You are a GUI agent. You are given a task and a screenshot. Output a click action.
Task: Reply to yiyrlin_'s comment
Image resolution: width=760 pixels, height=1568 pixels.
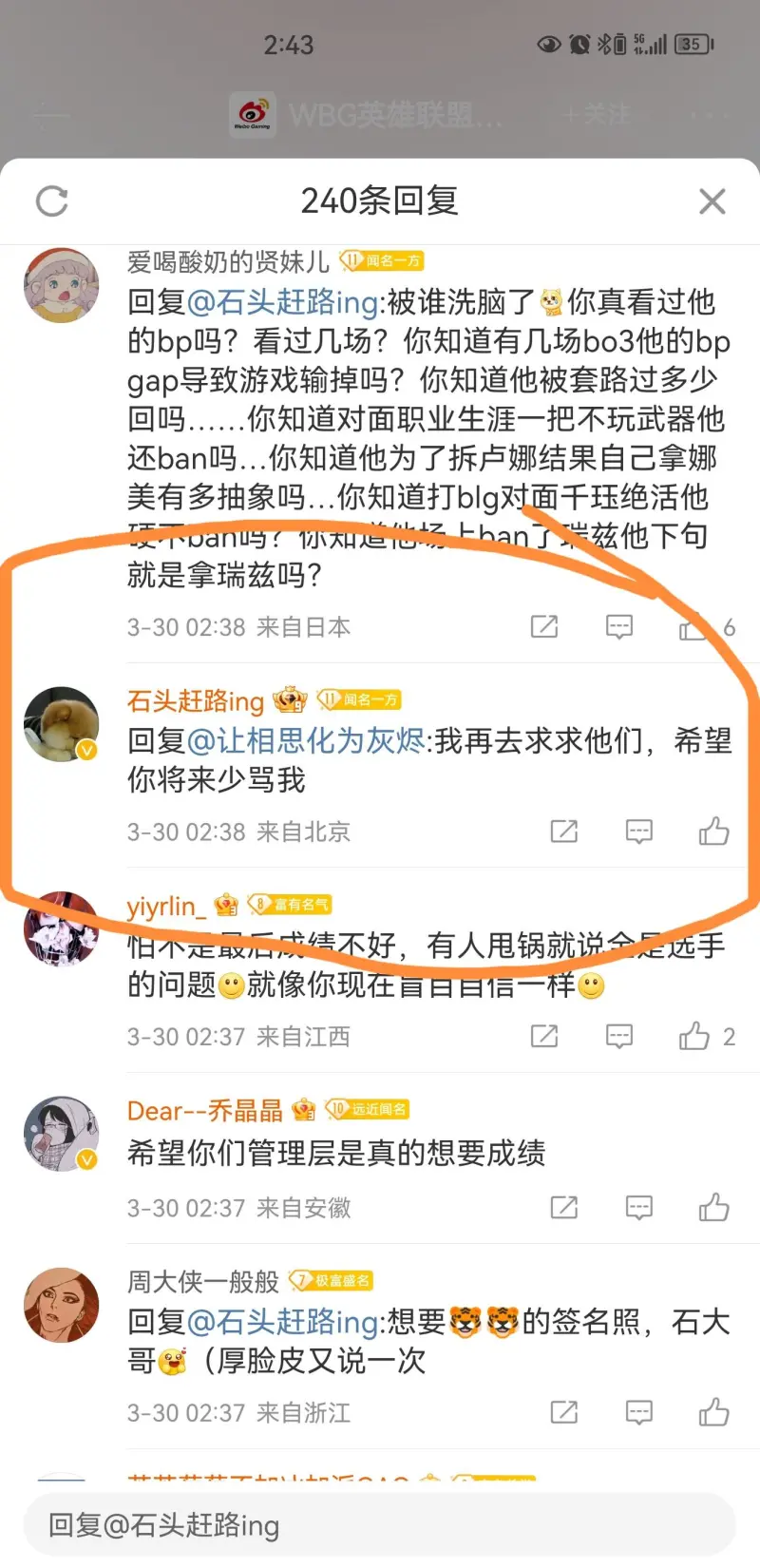618,1036
